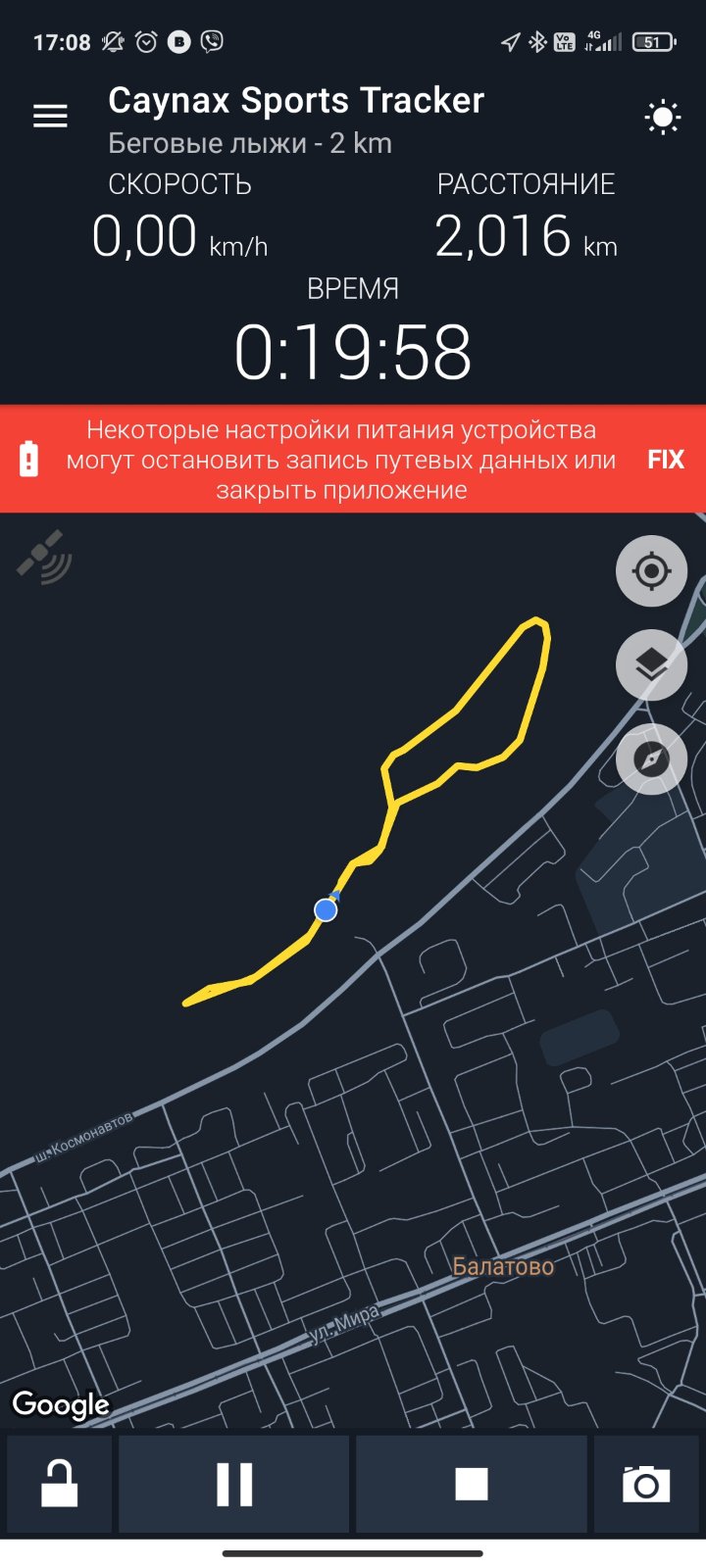The image size is (706, 1568).
Task: Tap FIX on the power settings warning
Action: 665,460
